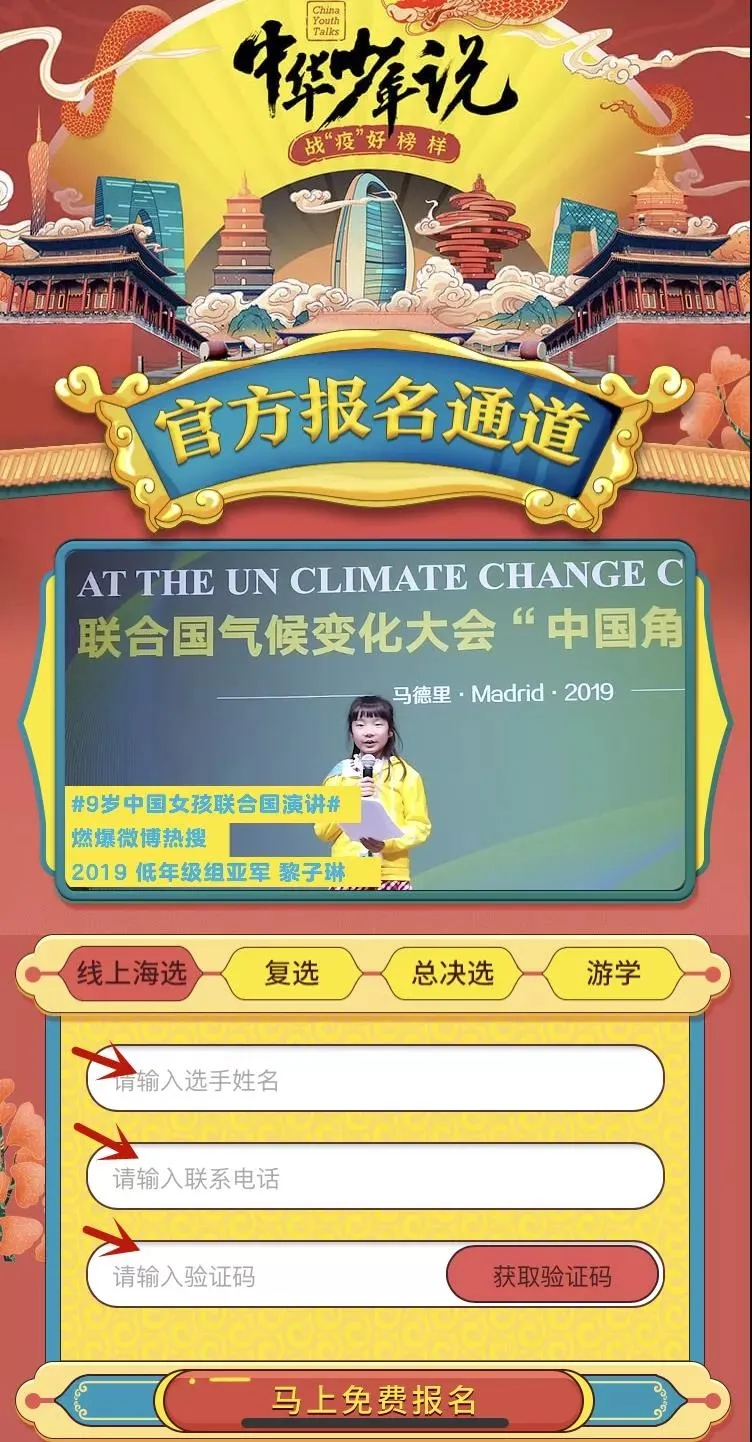
Task: Focus the 请输入选手姓名 field
Action: point(375,1079)
